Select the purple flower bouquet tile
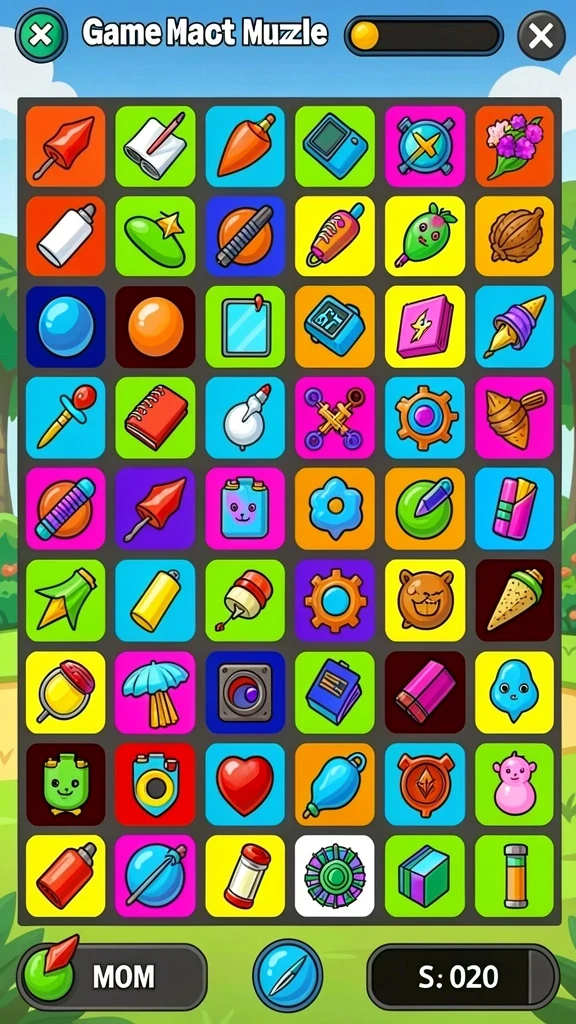The image size is (576, 1024). pos(515,146)
